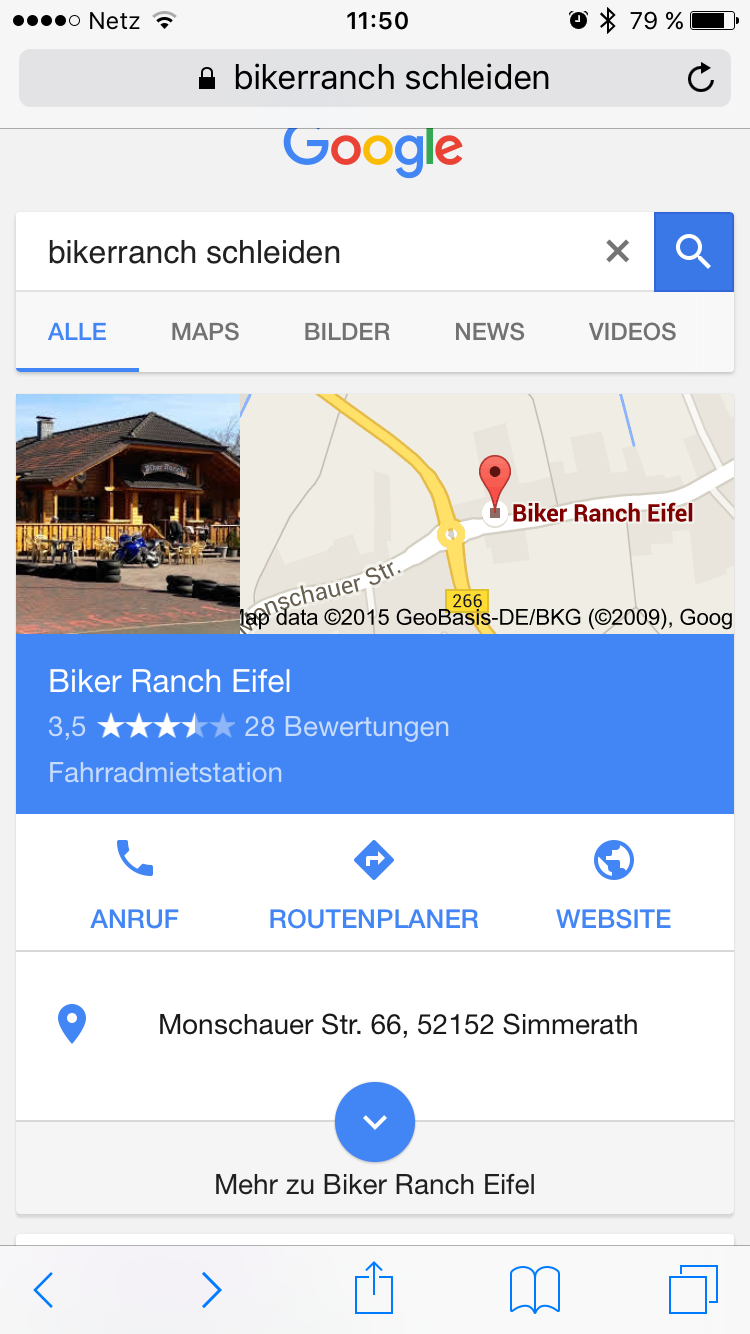Call the business via ANRUF
750x1334 pixels.
pyautogui.click(x=135, y=884)
